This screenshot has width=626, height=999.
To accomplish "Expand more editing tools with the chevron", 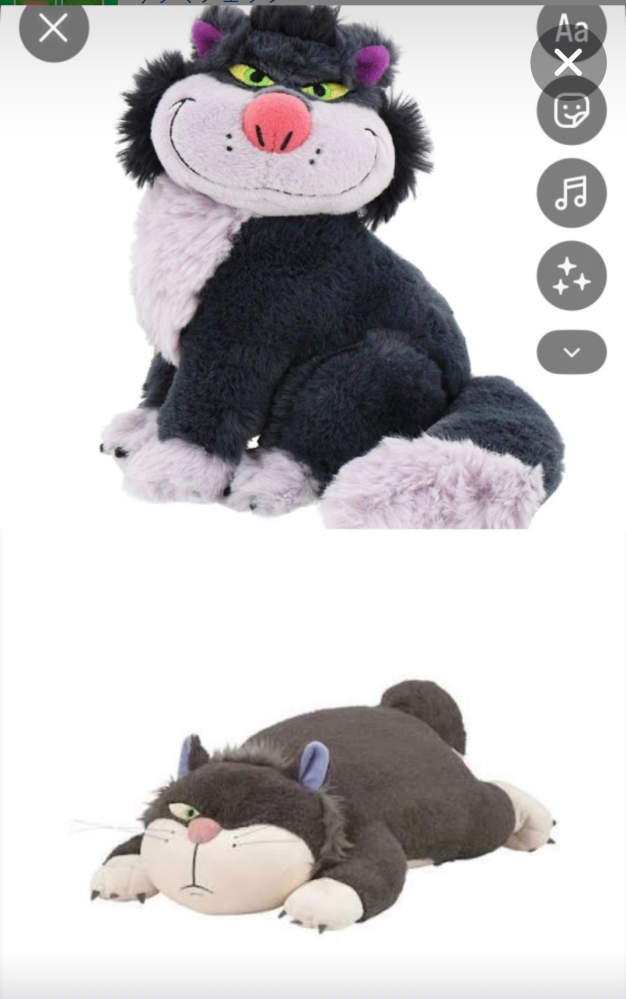I will 572,352.
